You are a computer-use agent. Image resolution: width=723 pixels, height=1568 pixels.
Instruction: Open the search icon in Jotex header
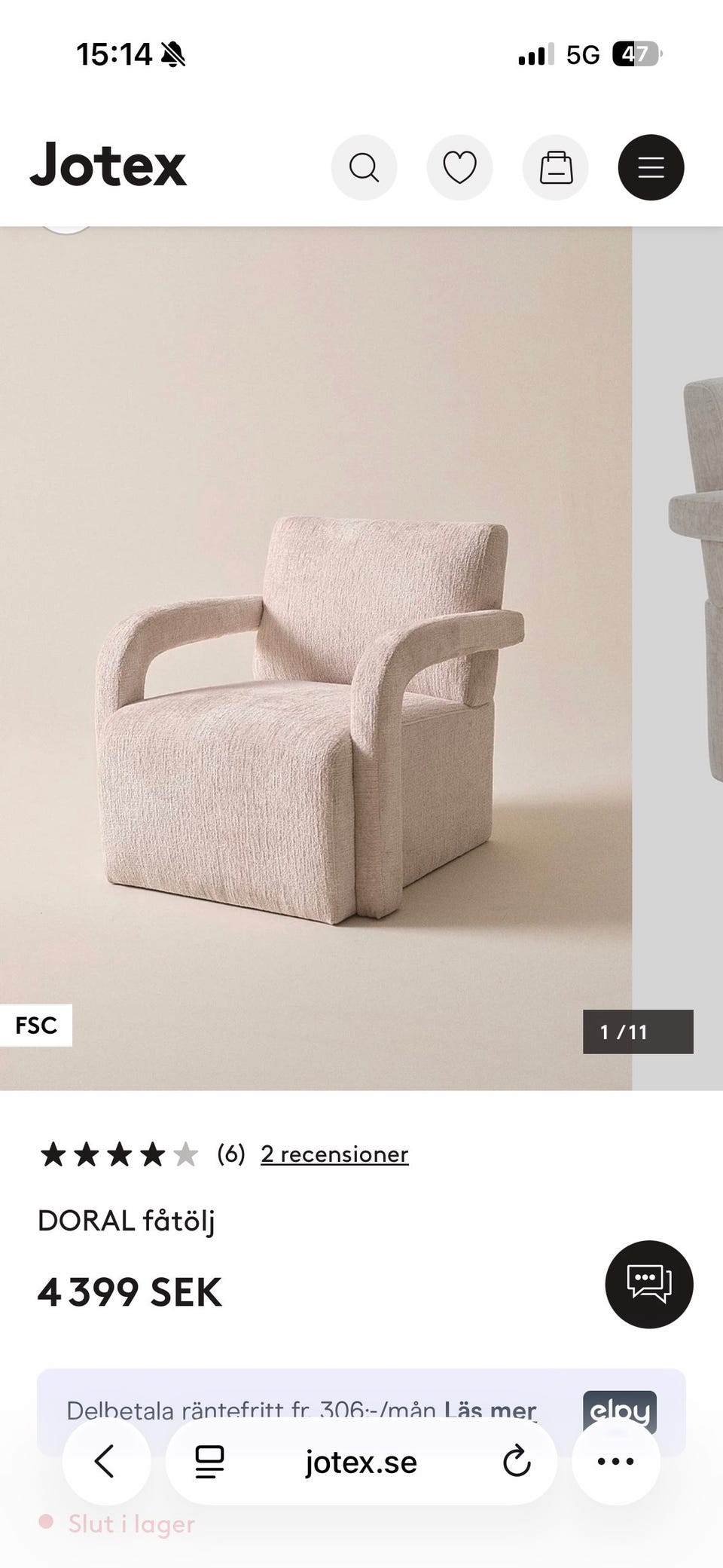coord(364,167)
